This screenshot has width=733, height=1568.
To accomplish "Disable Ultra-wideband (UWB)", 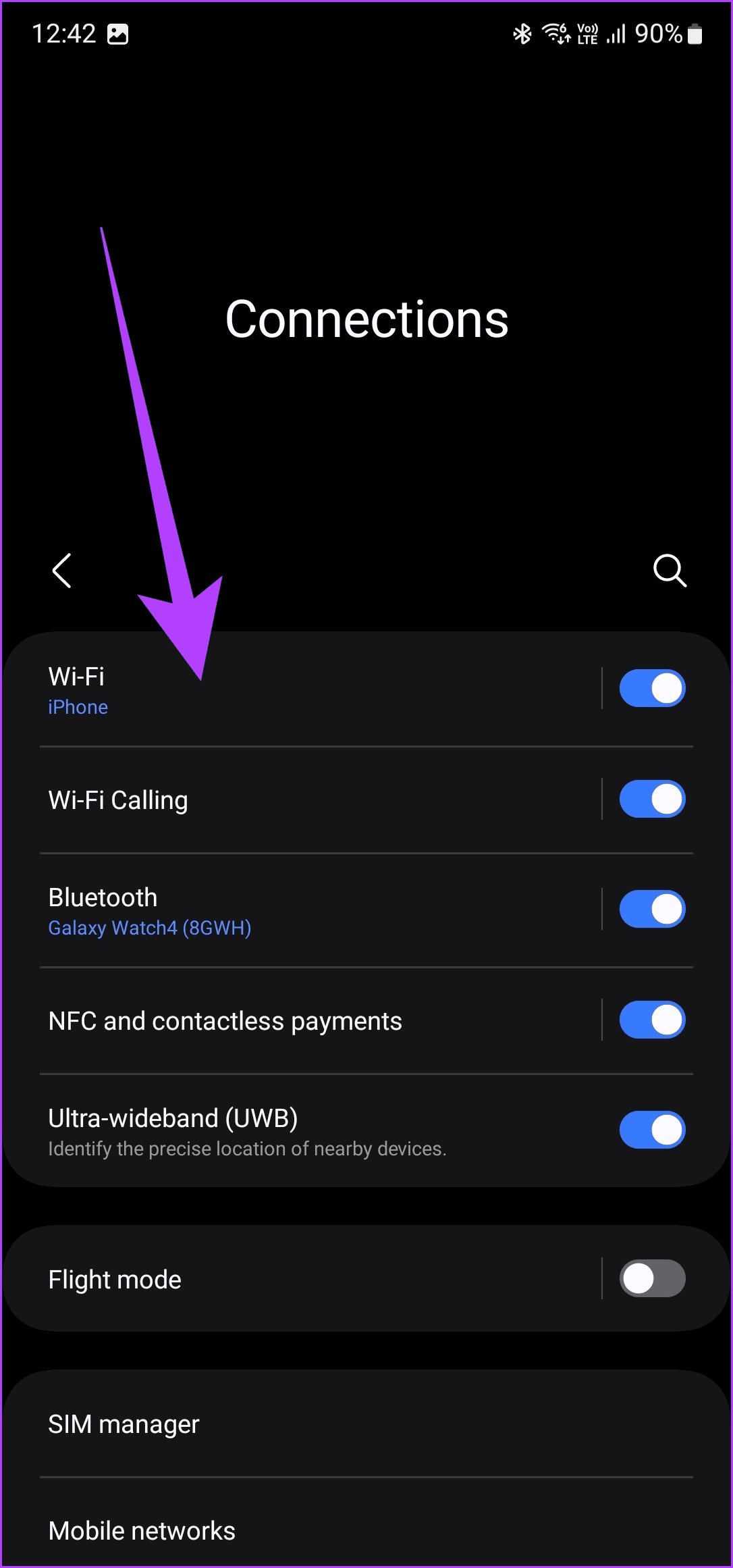I will [x=652, y=1130].
